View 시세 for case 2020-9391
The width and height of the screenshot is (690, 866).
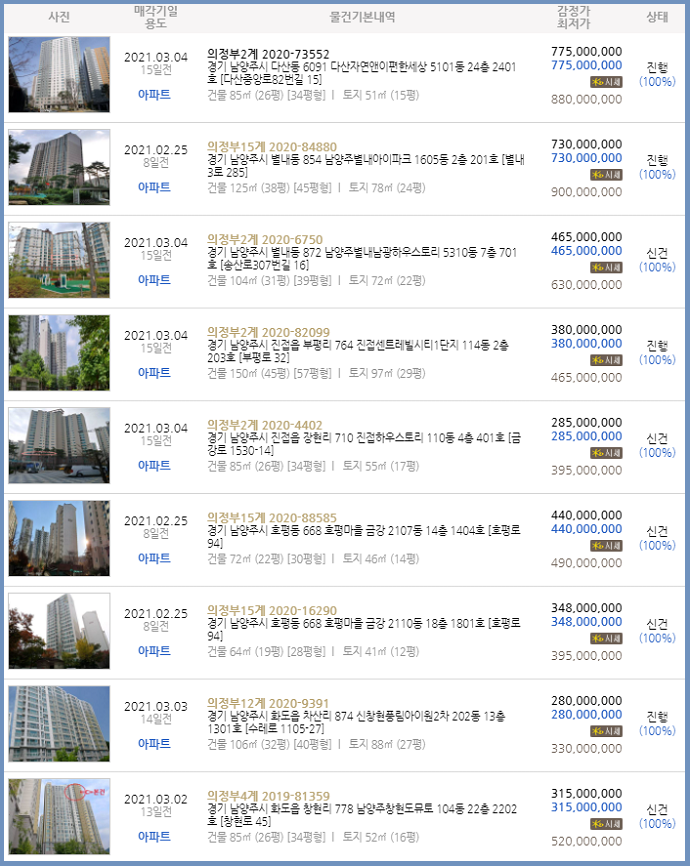[606, 731]
